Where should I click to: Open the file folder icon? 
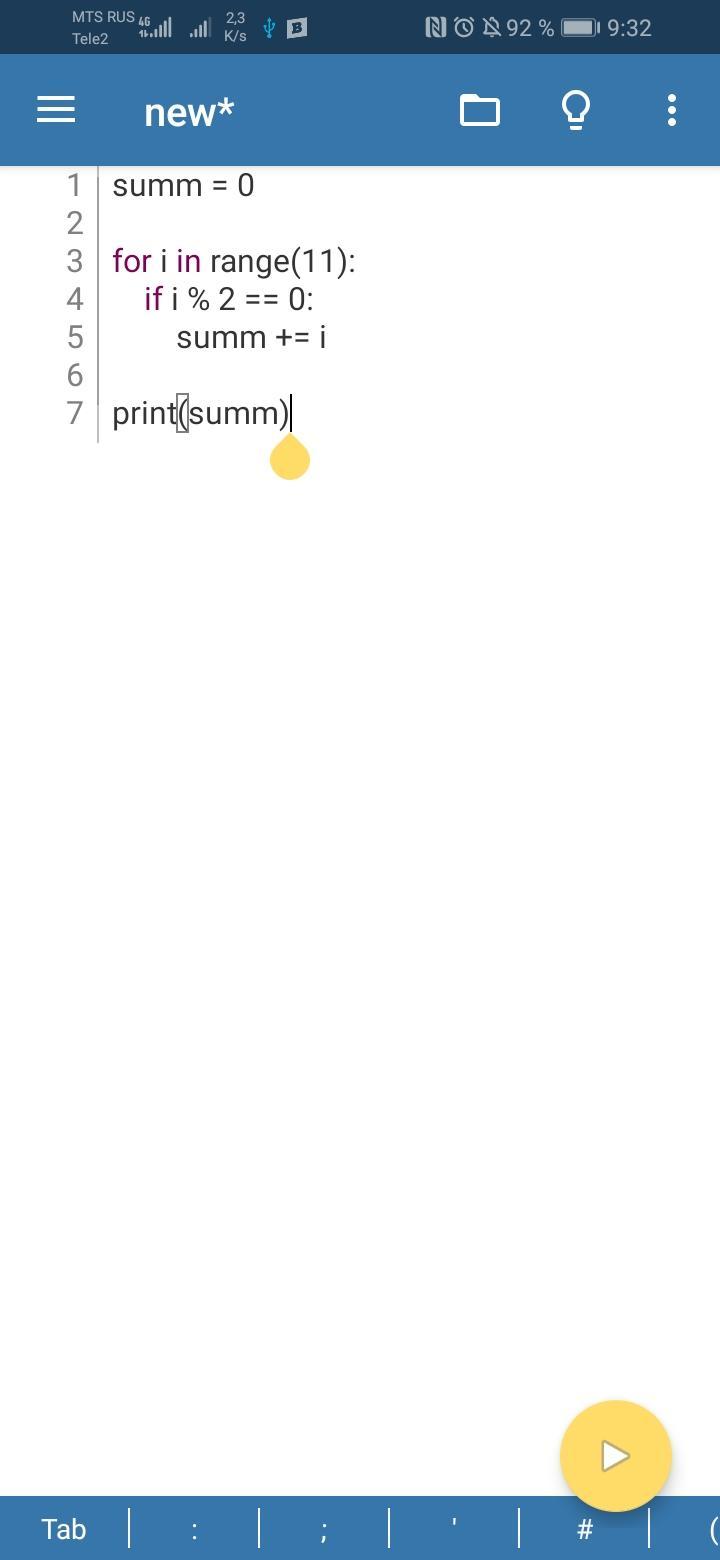480,110
